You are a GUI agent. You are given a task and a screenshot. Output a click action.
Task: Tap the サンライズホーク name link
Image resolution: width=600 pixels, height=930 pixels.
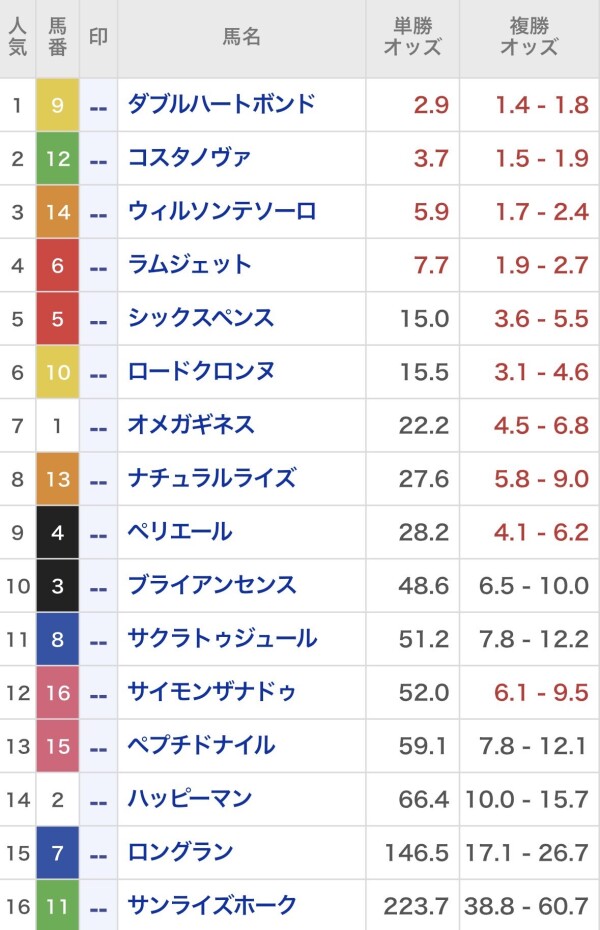(211, 905)
